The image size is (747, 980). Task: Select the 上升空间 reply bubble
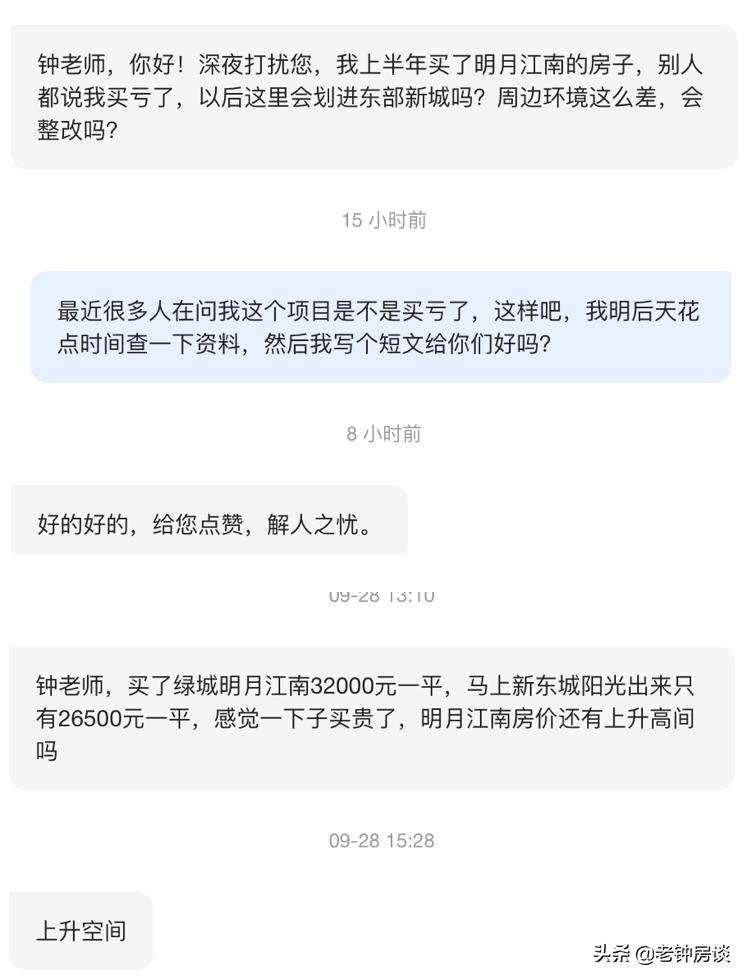[80, 930]
